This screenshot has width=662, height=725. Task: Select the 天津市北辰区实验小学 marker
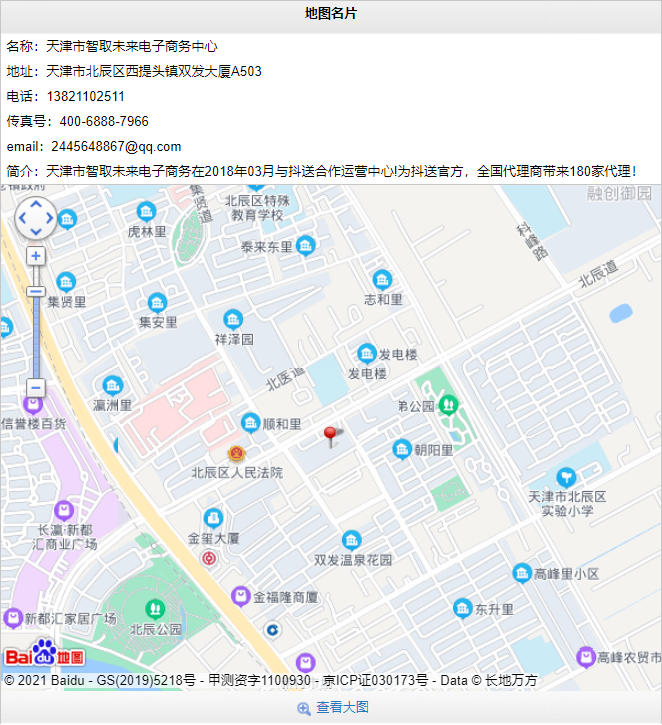pyautogui.click(x=567, y=477)
